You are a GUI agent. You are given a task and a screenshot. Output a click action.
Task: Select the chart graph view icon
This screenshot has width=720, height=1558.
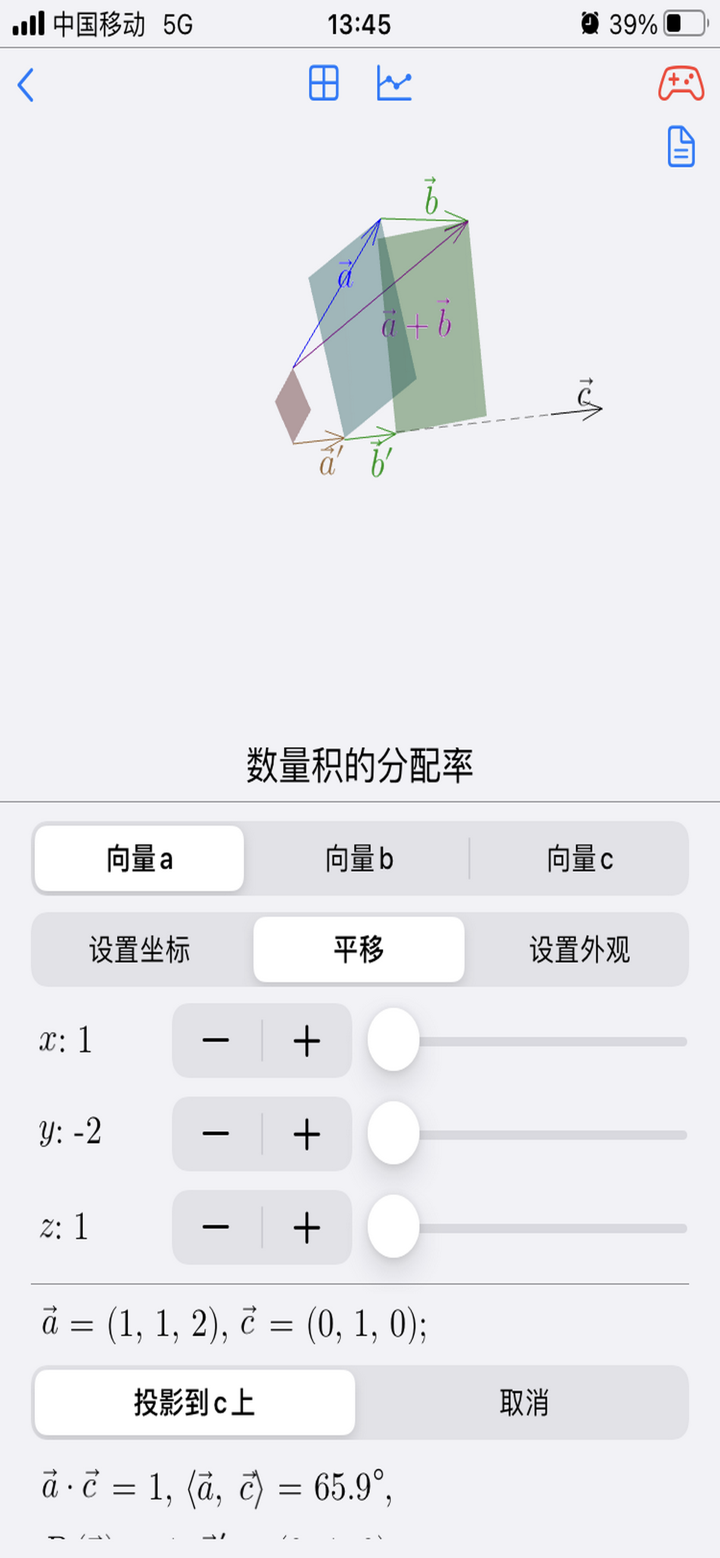tap(394, 85)
